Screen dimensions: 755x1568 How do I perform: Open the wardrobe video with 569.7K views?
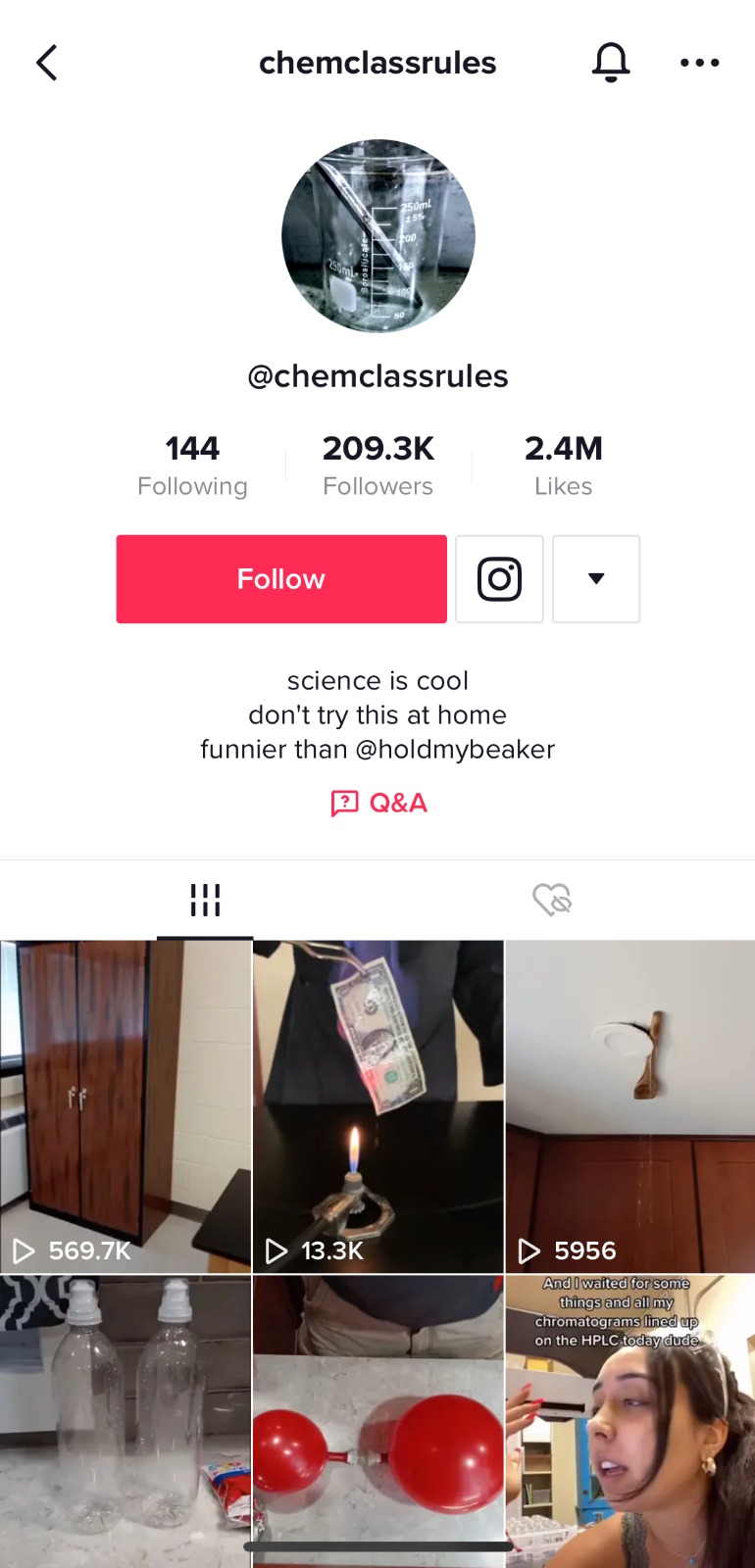tap(126, 1106)
